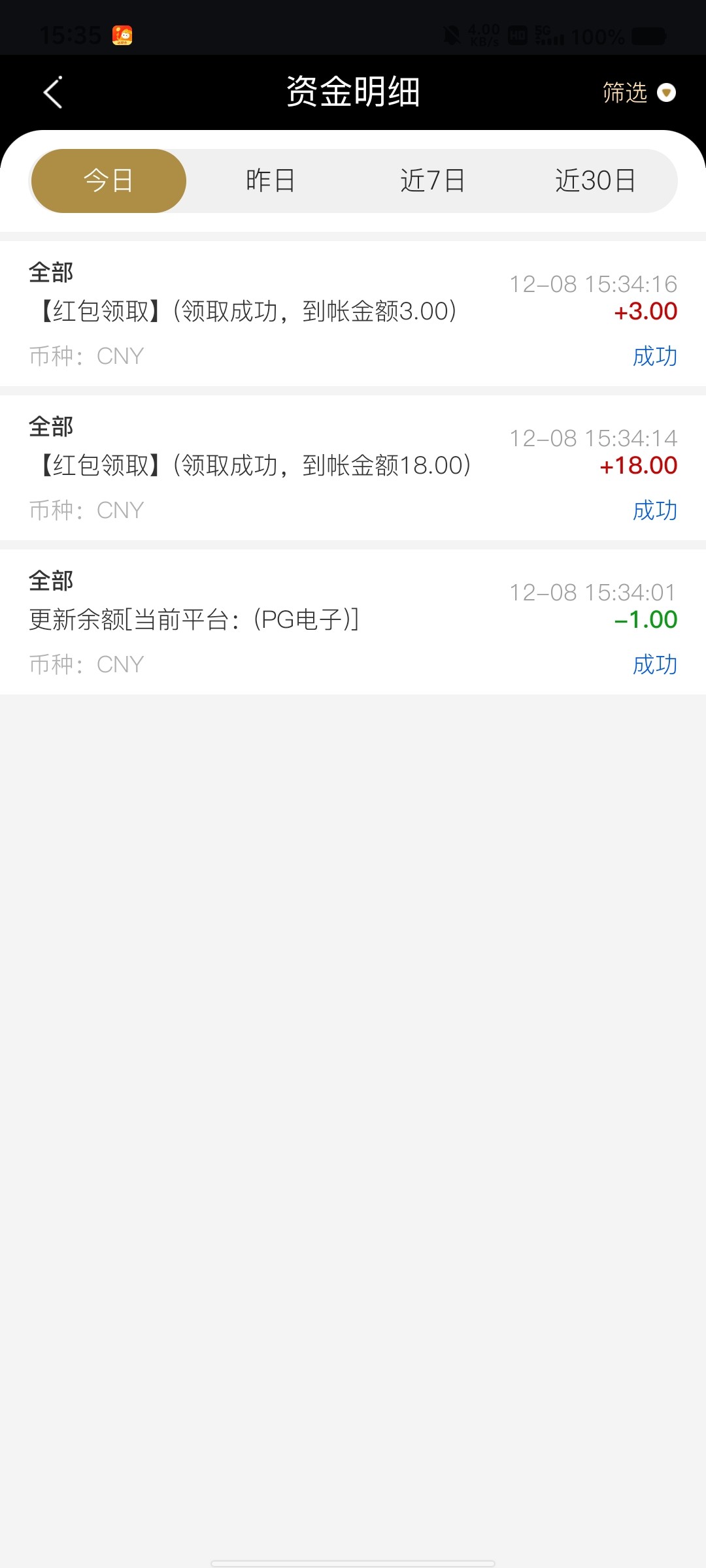Select the 今日 tab

[109, 181]
